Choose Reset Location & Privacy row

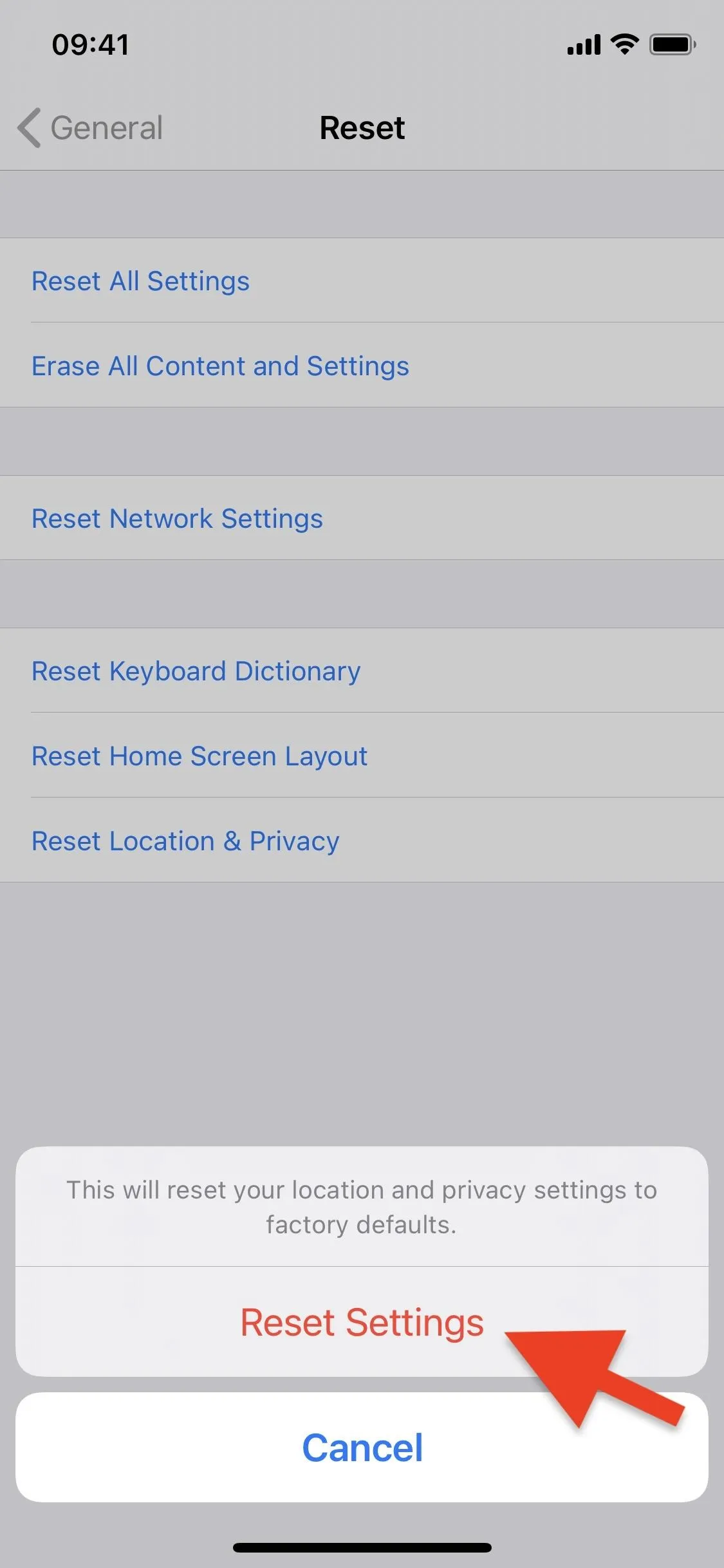pos(362,840)
